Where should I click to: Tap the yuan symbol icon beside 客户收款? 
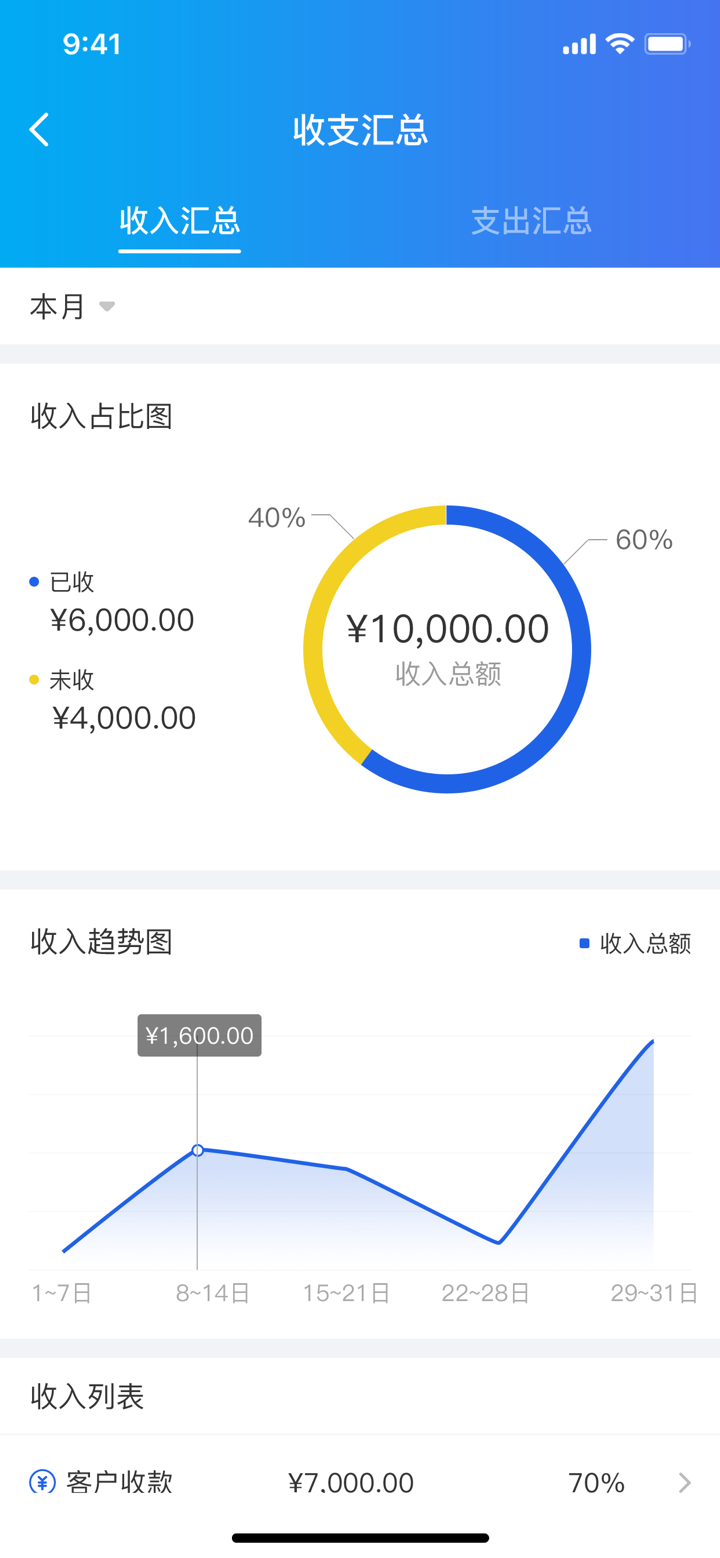click(x=40, y=1483)
